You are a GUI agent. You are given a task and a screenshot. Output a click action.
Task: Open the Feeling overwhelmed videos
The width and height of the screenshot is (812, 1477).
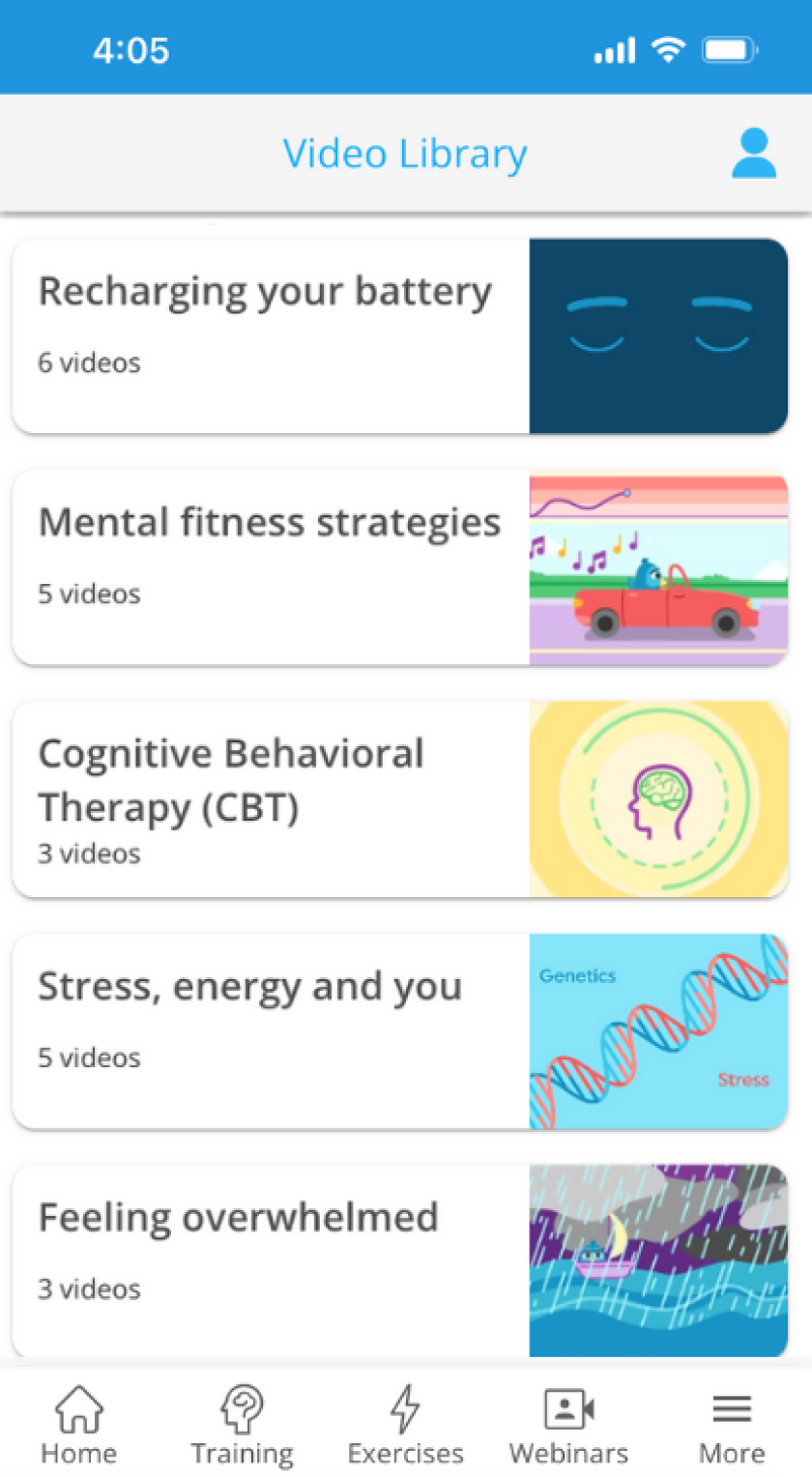click(x=400, y=1261)
